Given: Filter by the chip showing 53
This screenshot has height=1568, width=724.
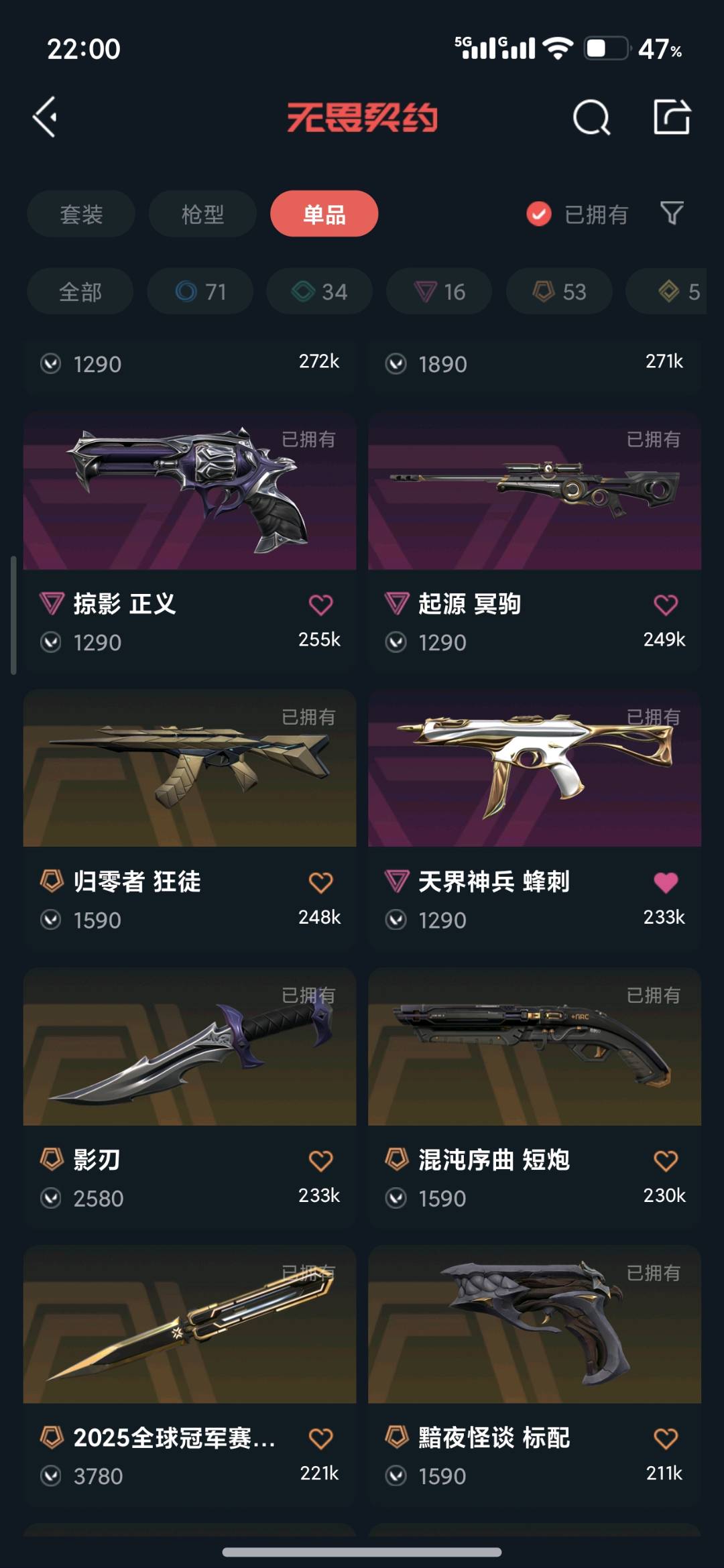Looking at the screenshot, I should [x=559, y=292].
